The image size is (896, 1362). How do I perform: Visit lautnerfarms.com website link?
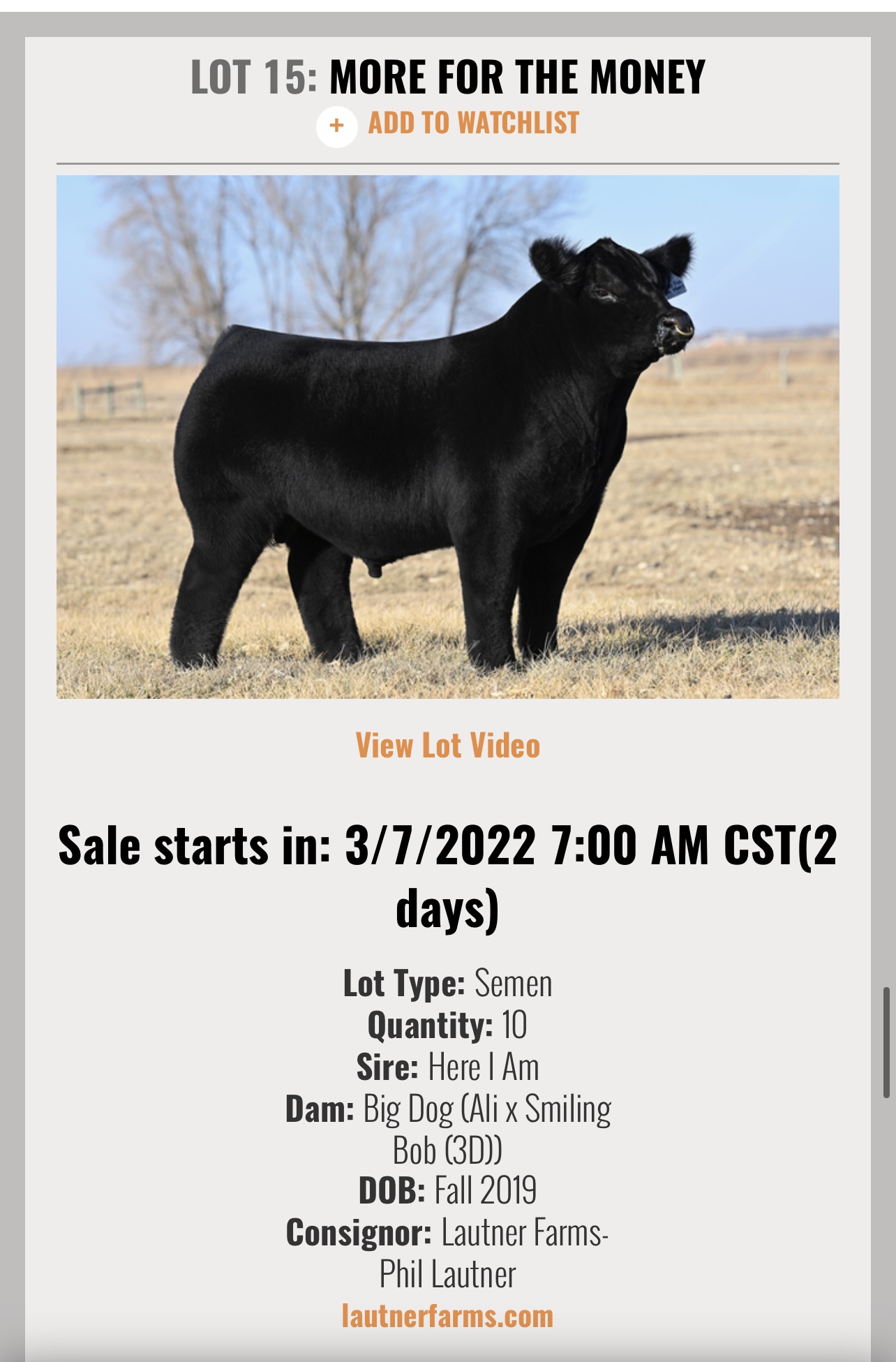point(447,1316)
